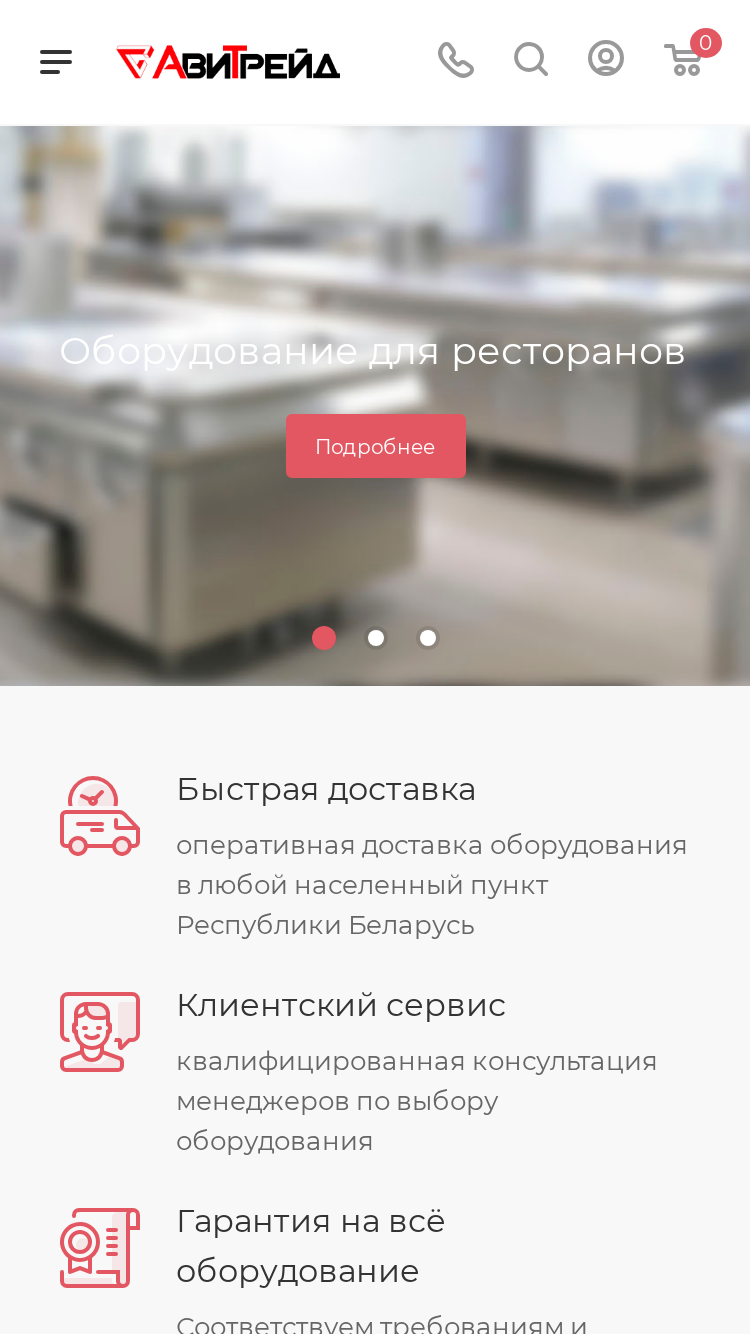Go to the second slide dot
Screen dimensions: 750x1334
click(376, 638)
